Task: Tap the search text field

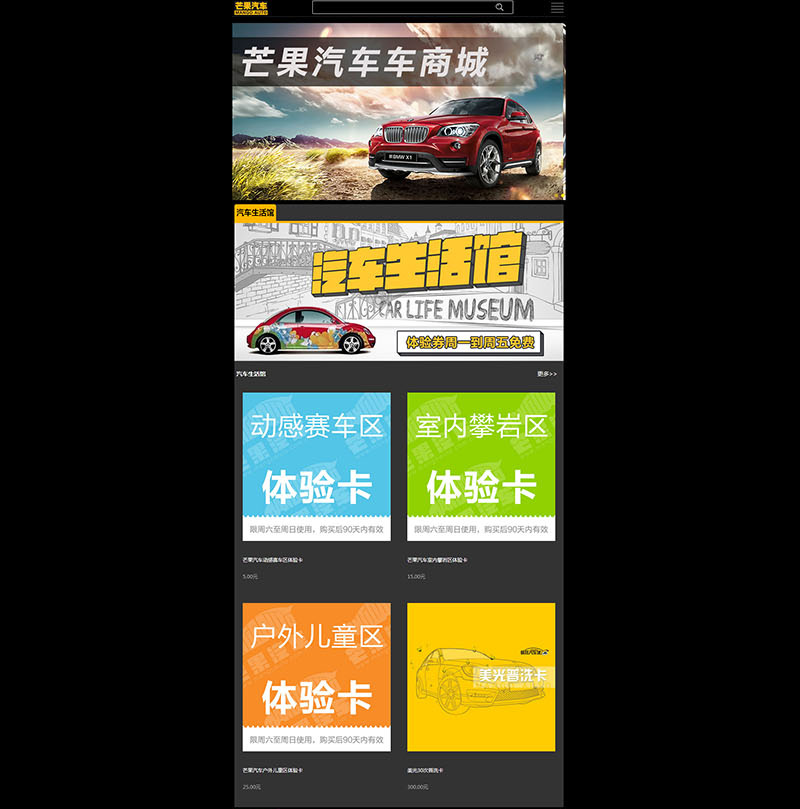Action: pyautogui.click(x=402, y=7)
